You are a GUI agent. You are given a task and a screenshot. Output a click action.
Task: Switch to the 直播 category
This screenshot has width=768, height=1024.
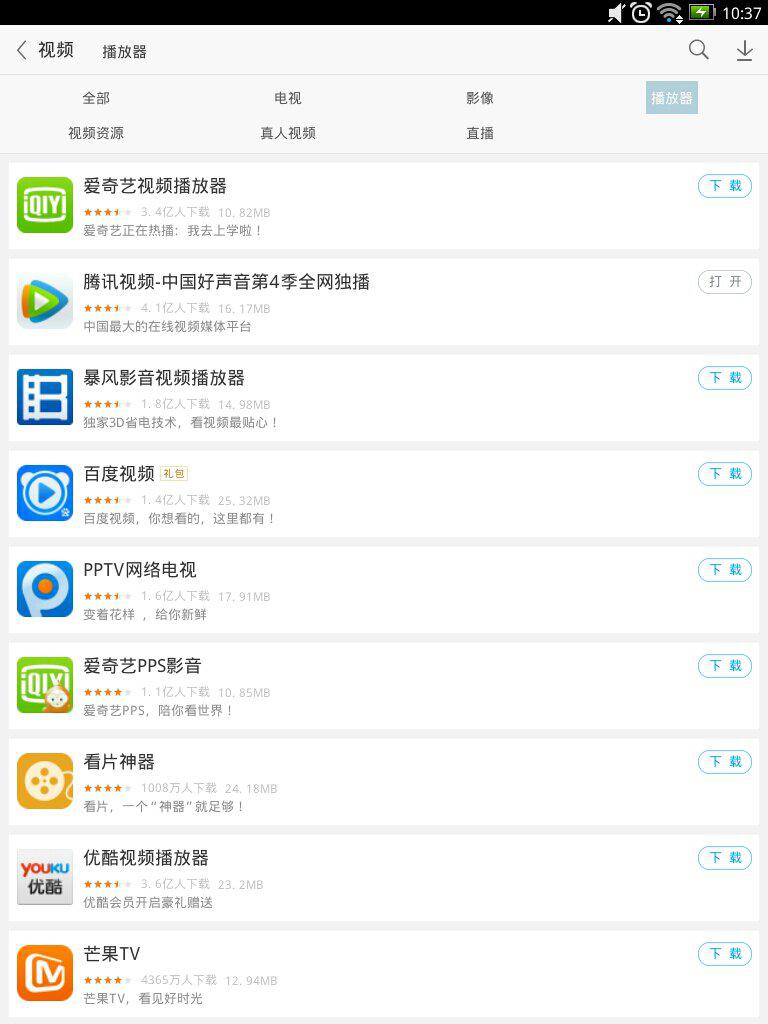[480, 133]
